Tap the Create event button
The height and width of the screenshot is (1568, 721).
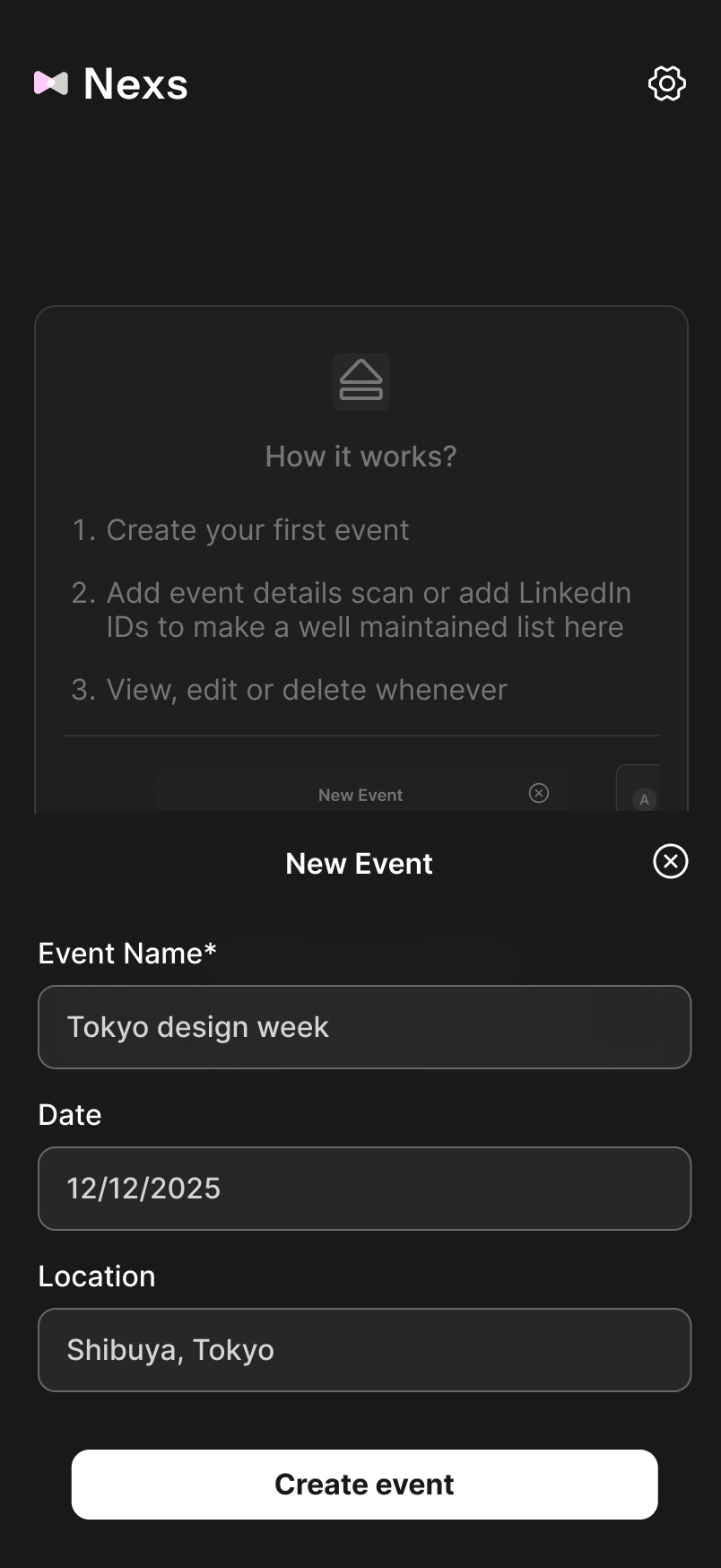(364, 1485)
